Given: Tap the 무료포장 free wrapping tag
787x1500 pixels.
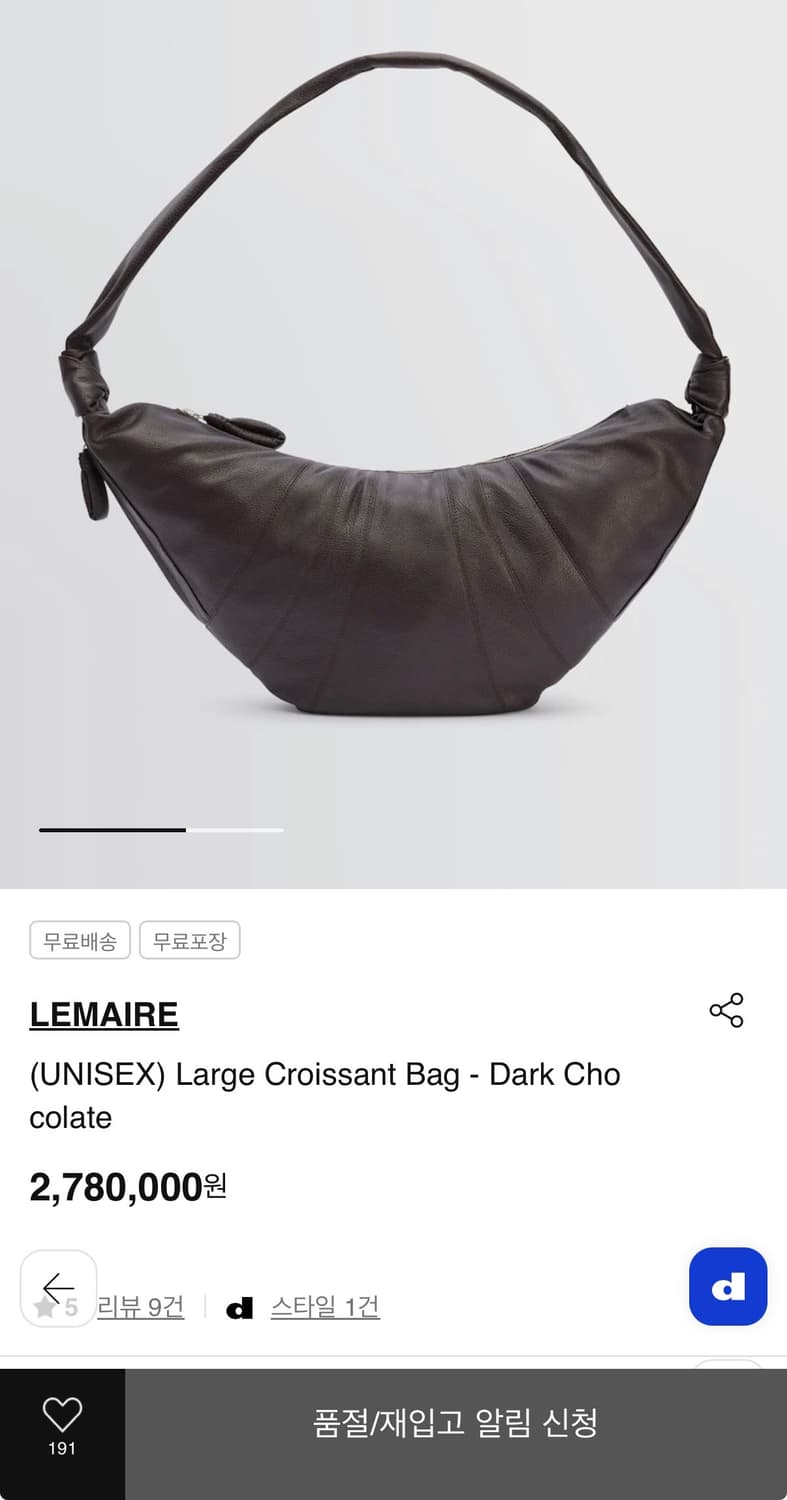Looking at the screenshot, I should 190,940.
